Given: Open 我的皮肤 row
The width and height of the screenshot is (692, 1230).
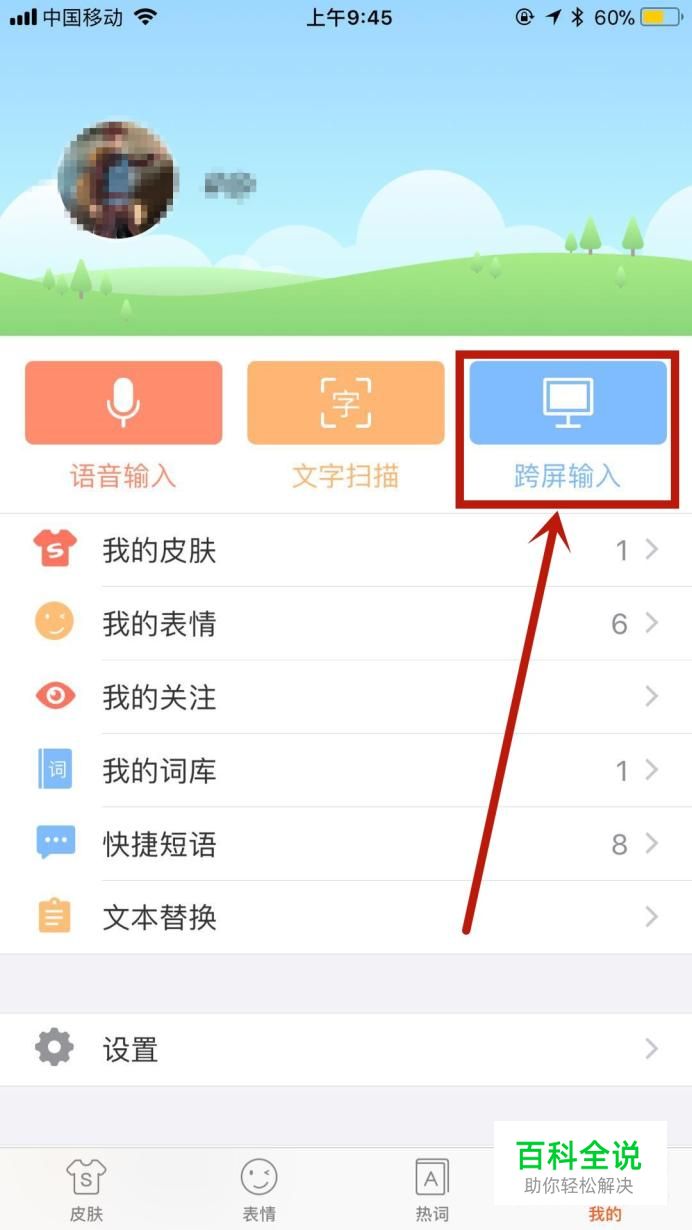Looking at the screenshot, I should tap(346, 550).
